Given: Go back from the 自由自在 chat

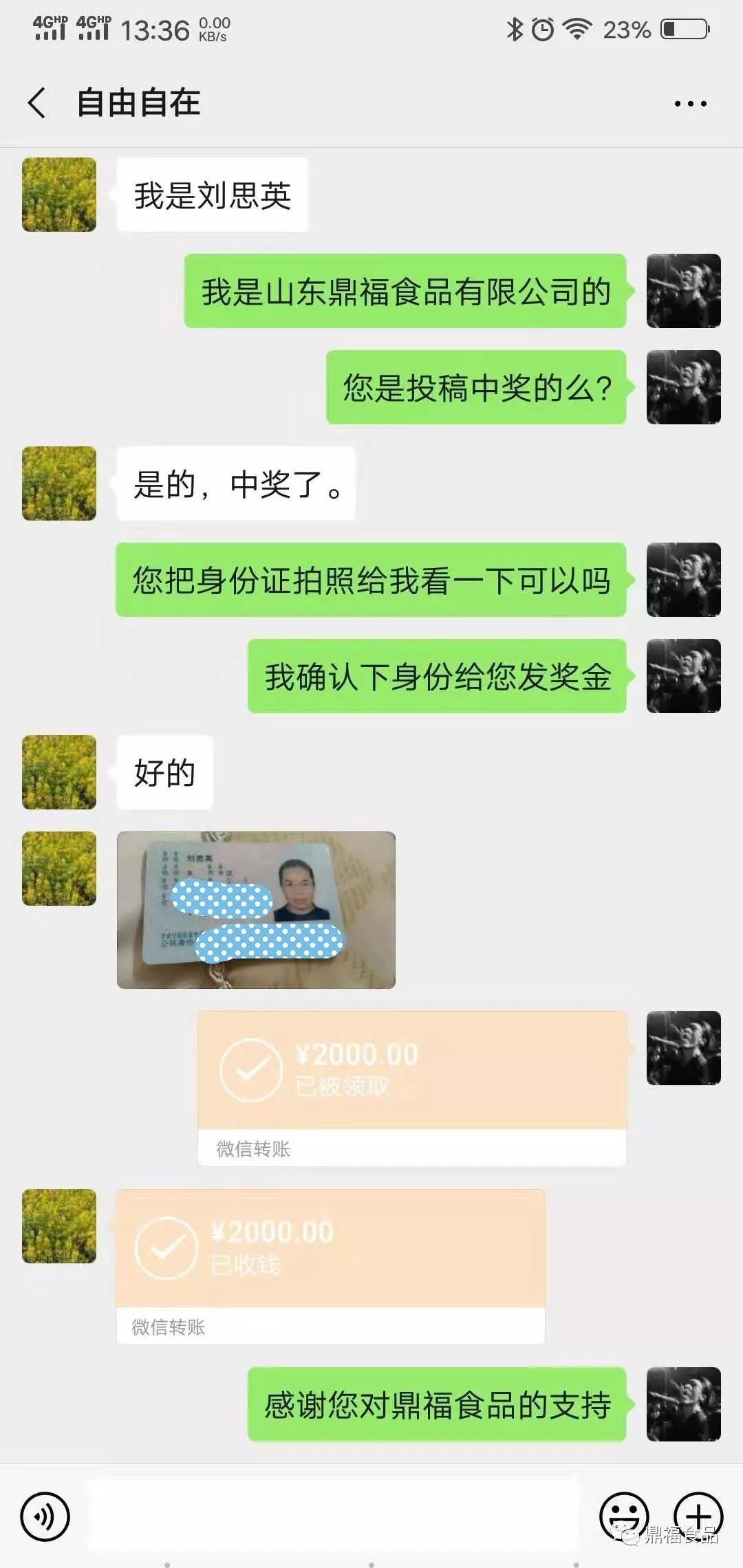Looking at the screenshot, I should (38, 103).
